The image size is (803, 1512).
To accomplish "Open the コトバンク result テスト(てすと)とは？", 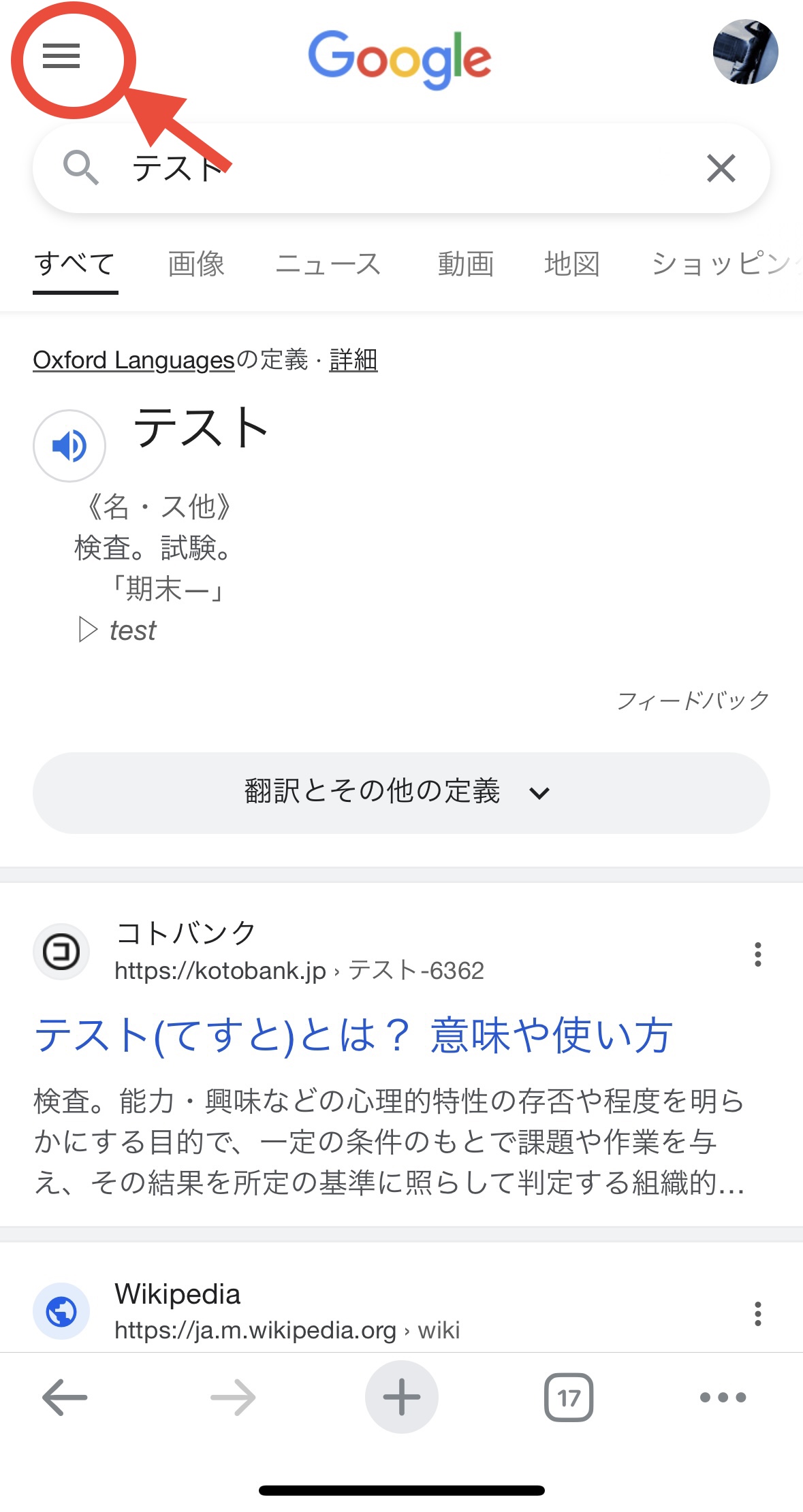I will [353, 1035].
